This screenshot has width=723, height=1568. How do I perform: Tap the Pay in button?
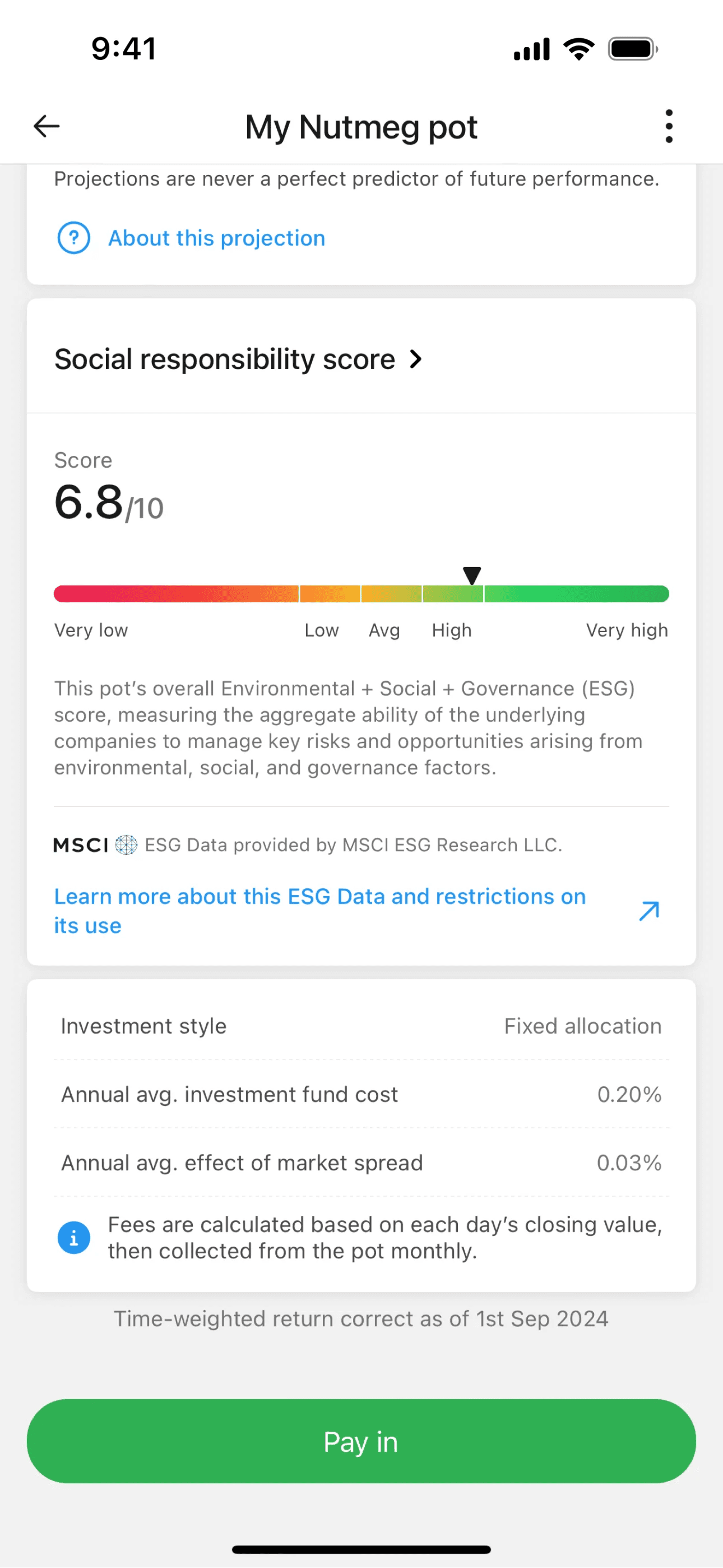click(361, 1441)
